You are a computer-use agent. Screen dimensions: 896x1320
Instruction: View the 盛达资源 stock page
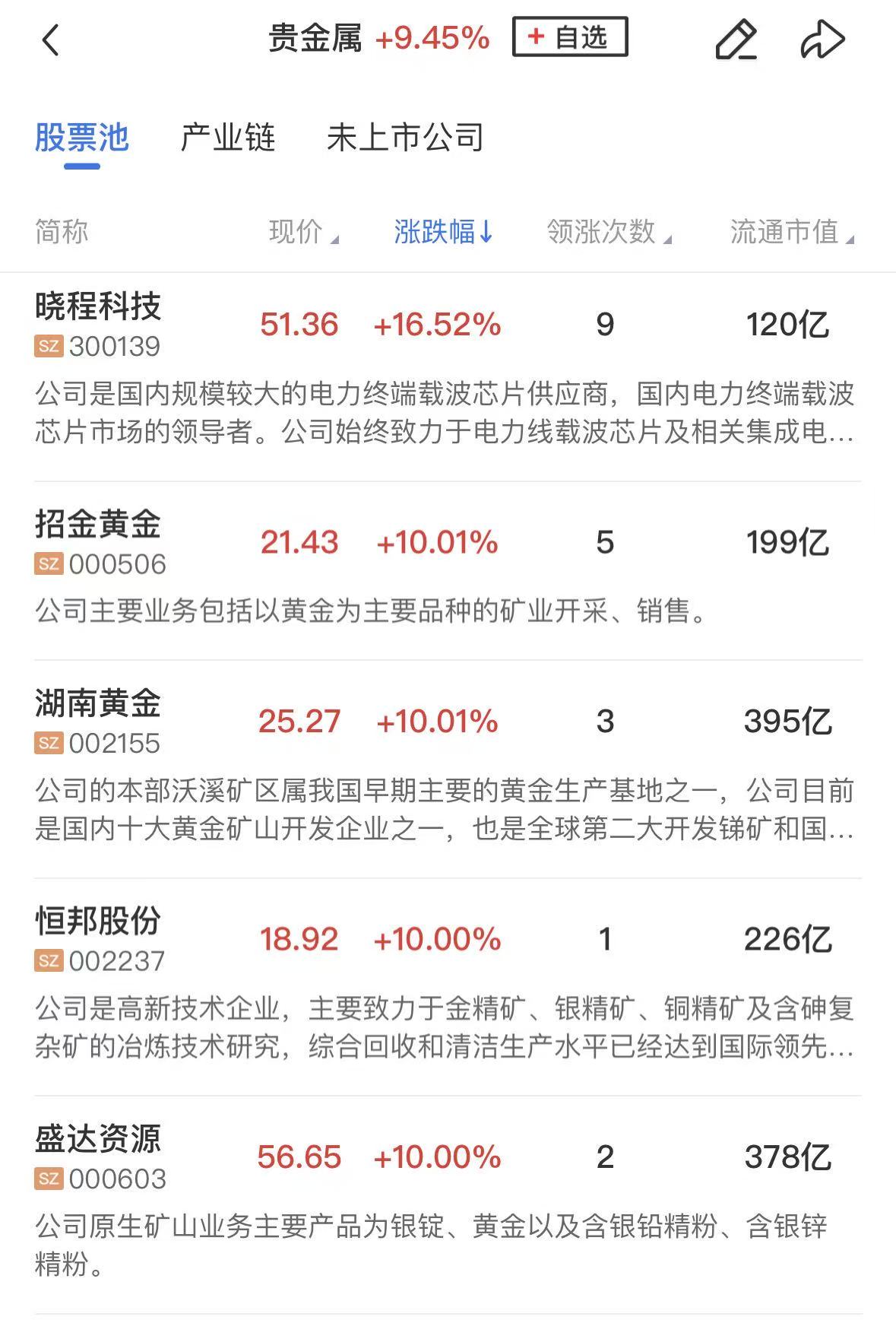tap(98, 1139)
